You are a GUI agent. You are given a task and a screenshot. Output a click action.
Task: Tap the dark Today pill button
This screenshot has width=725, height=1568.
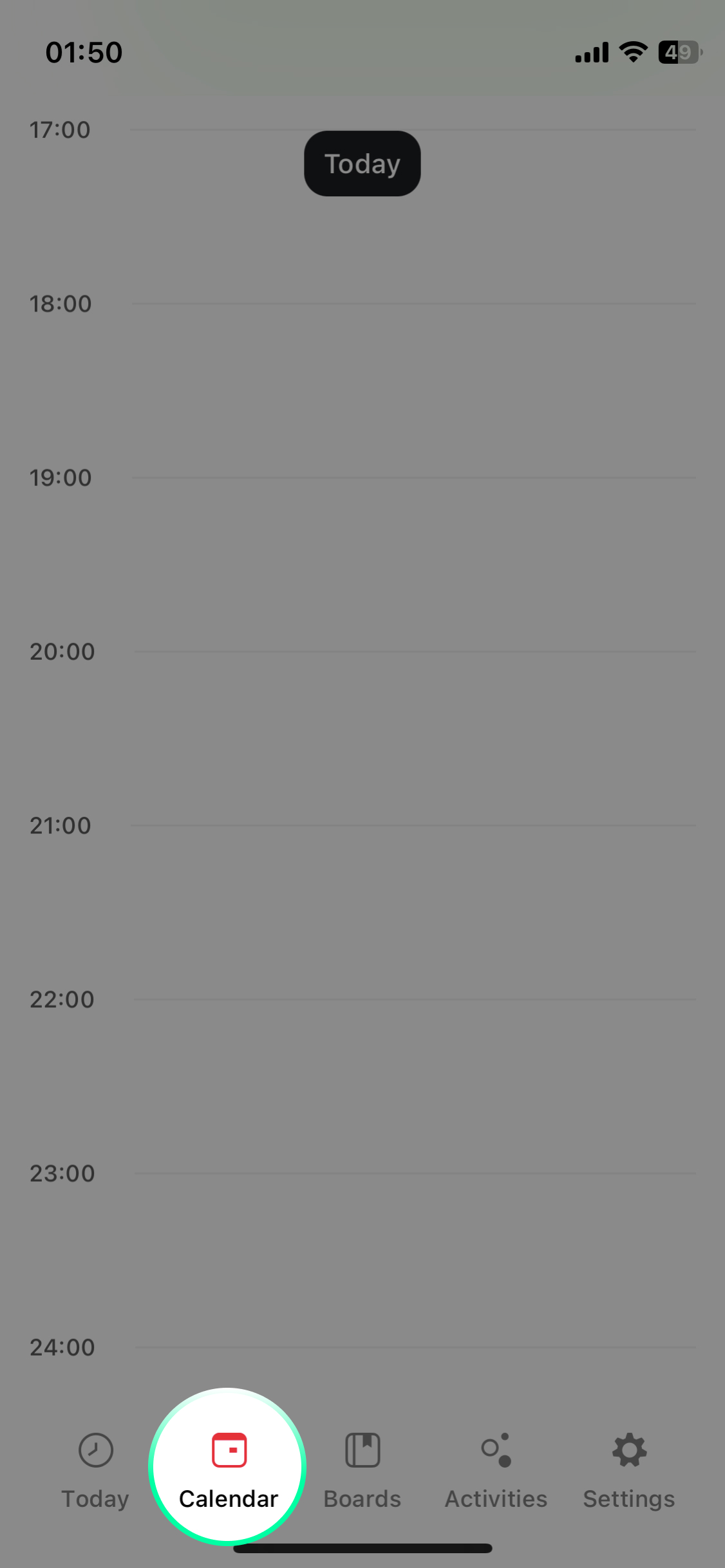coord(362,163)
